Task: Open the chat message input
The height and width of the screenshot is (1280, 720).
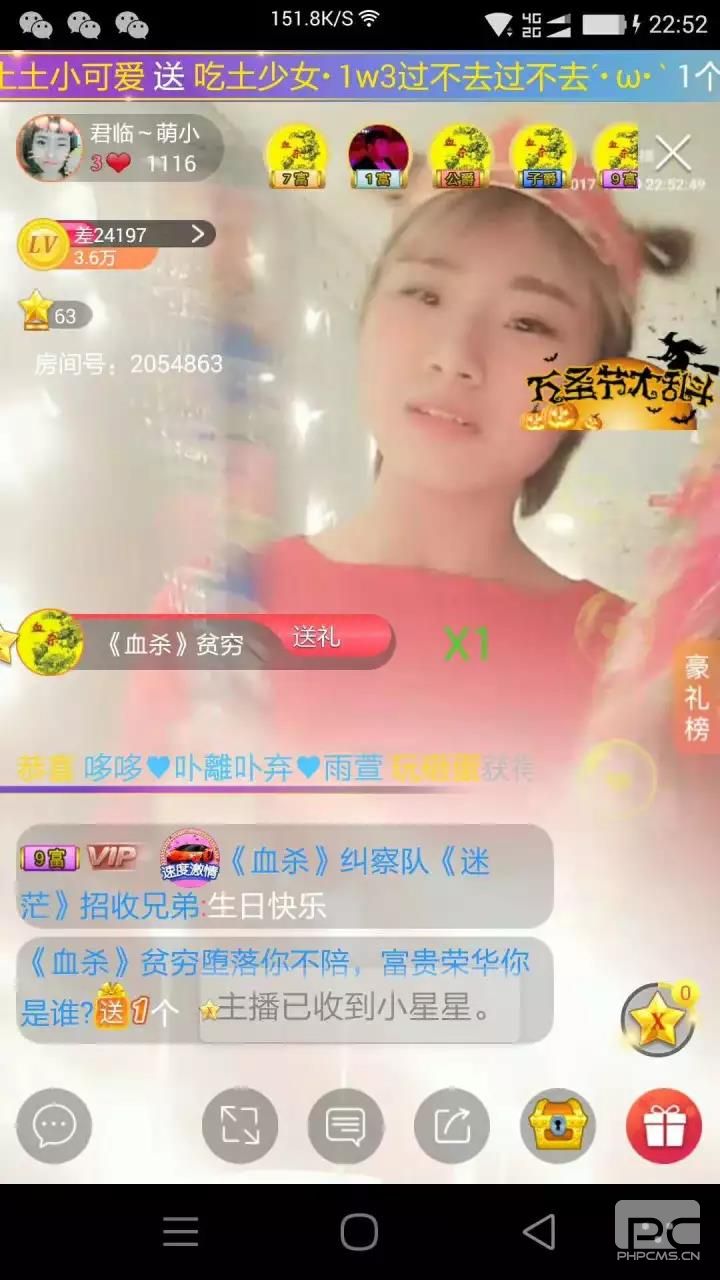Action: click(x=54, y=1126)
